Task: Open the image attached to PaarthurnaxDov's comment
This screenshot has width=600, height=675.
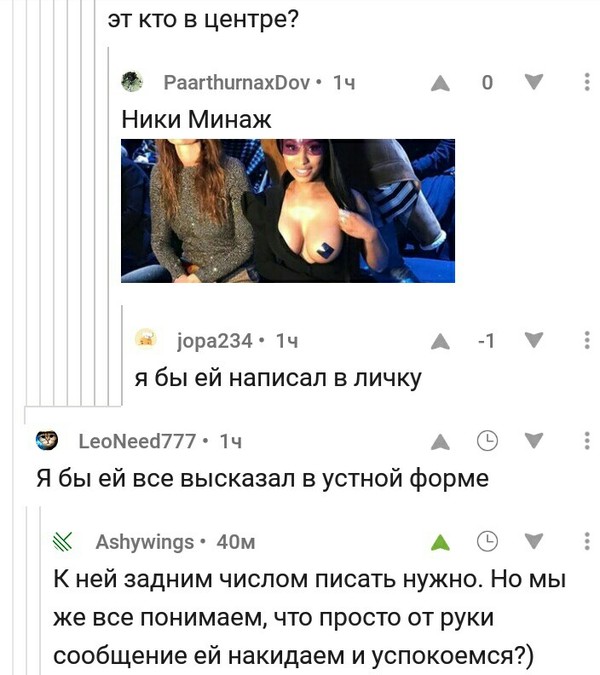Action: pyautogui.click(x=288, y=210)
